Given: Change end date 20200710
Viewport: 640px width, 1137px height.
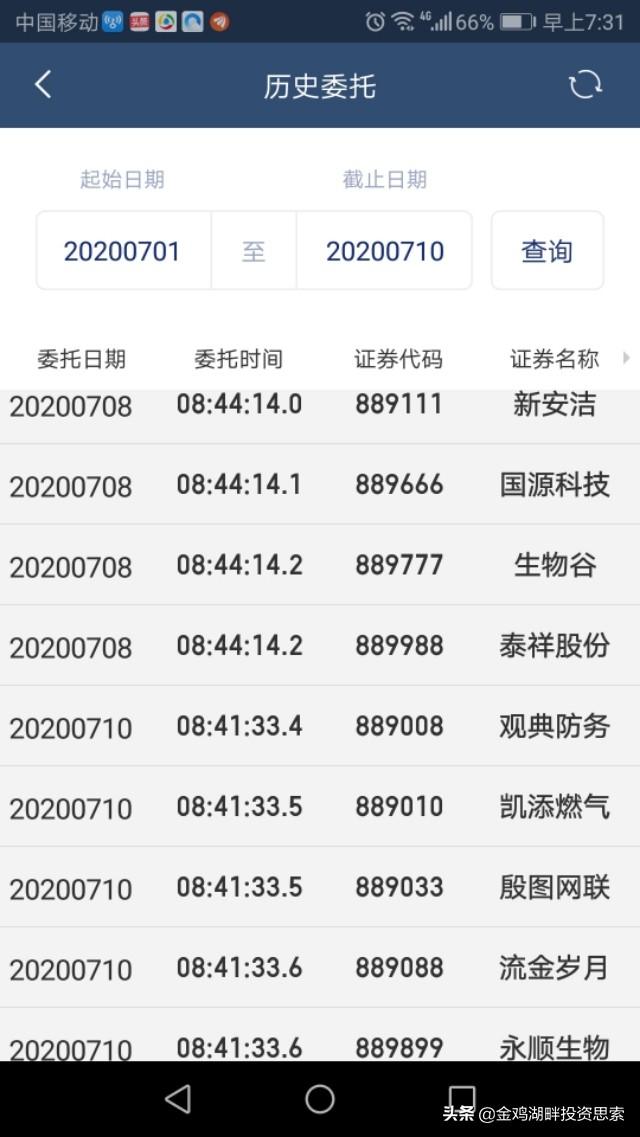Looking at the screenshot, I should coord(384,251).
